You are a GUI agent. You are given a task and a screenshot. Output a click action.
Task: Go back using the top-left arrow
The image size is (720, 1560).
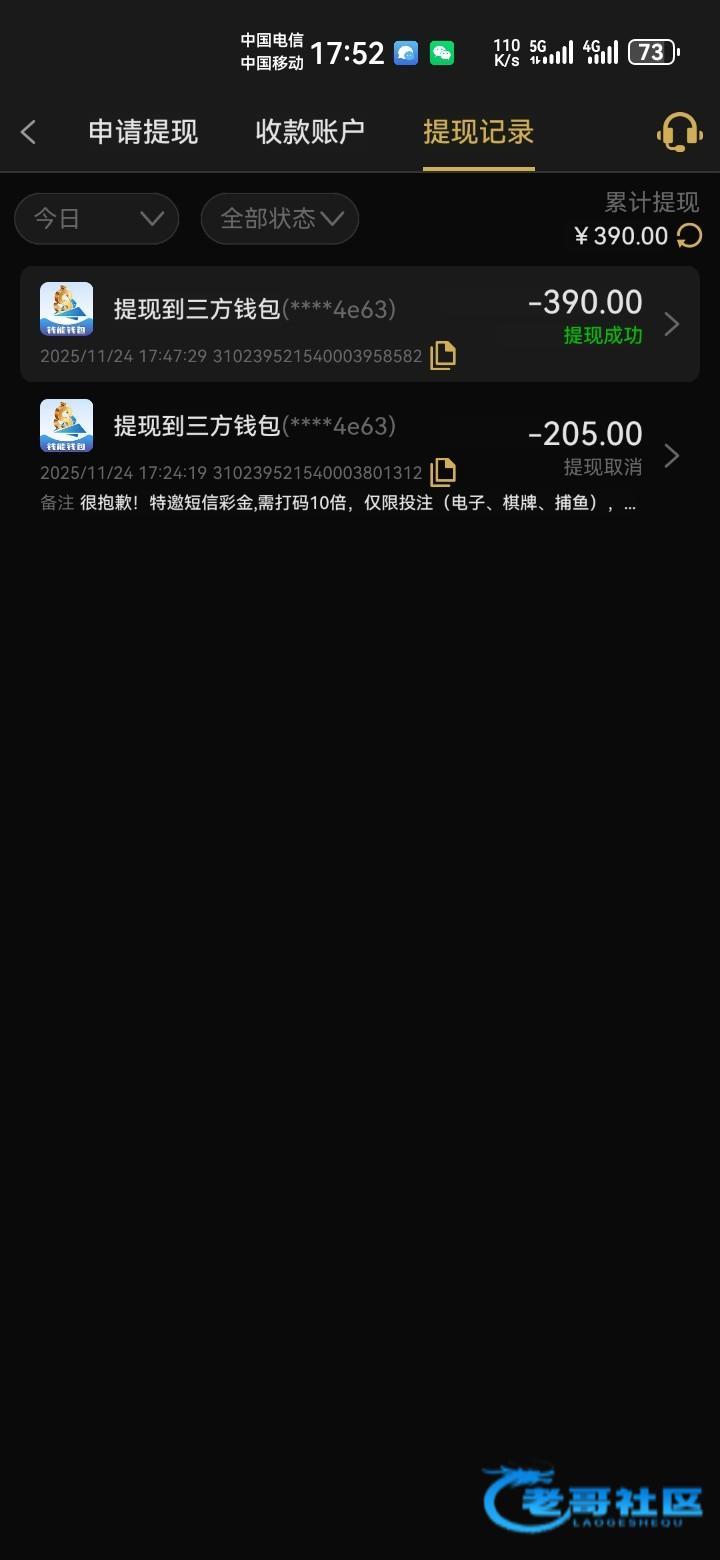[28, 132]
